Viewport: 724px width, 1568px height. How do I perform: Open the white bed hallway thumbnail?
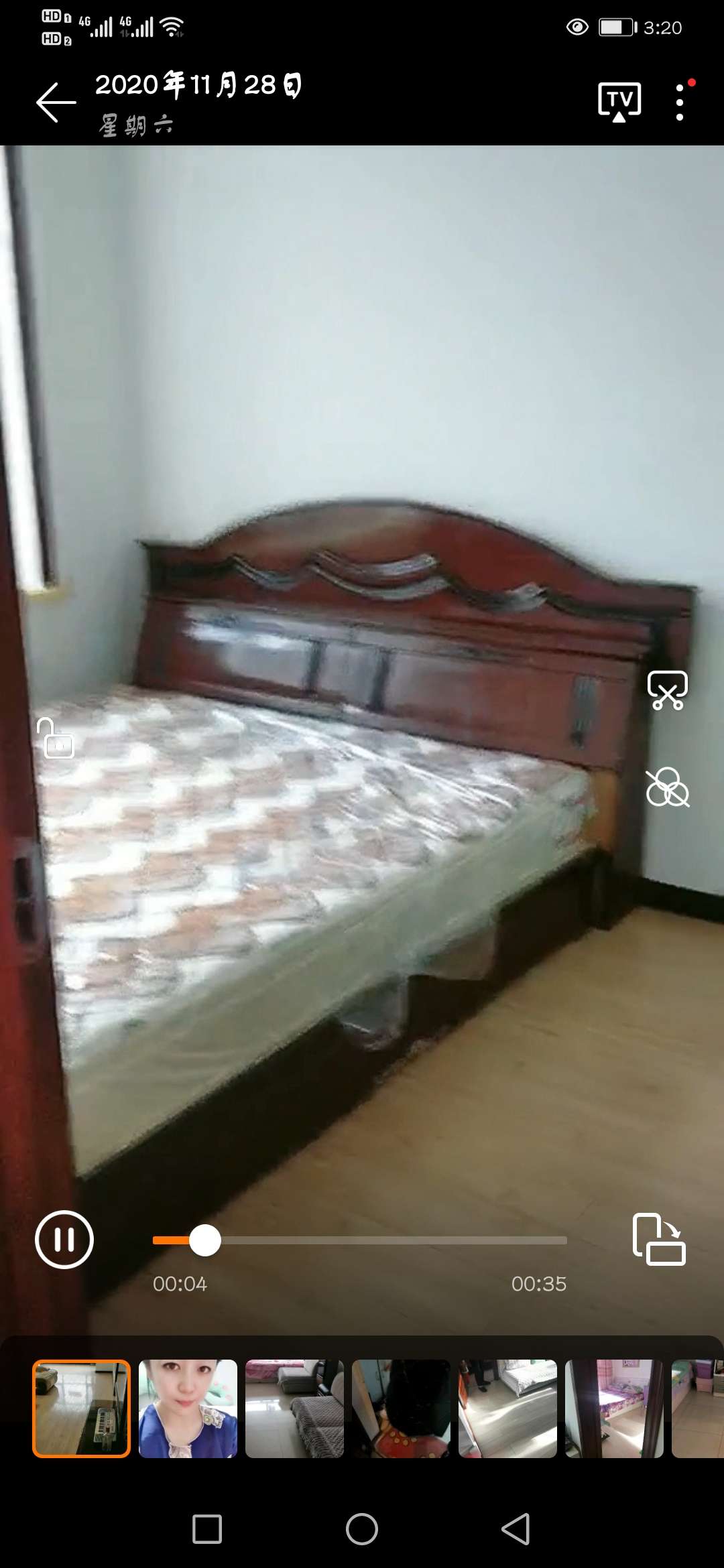click(507, 1409)
